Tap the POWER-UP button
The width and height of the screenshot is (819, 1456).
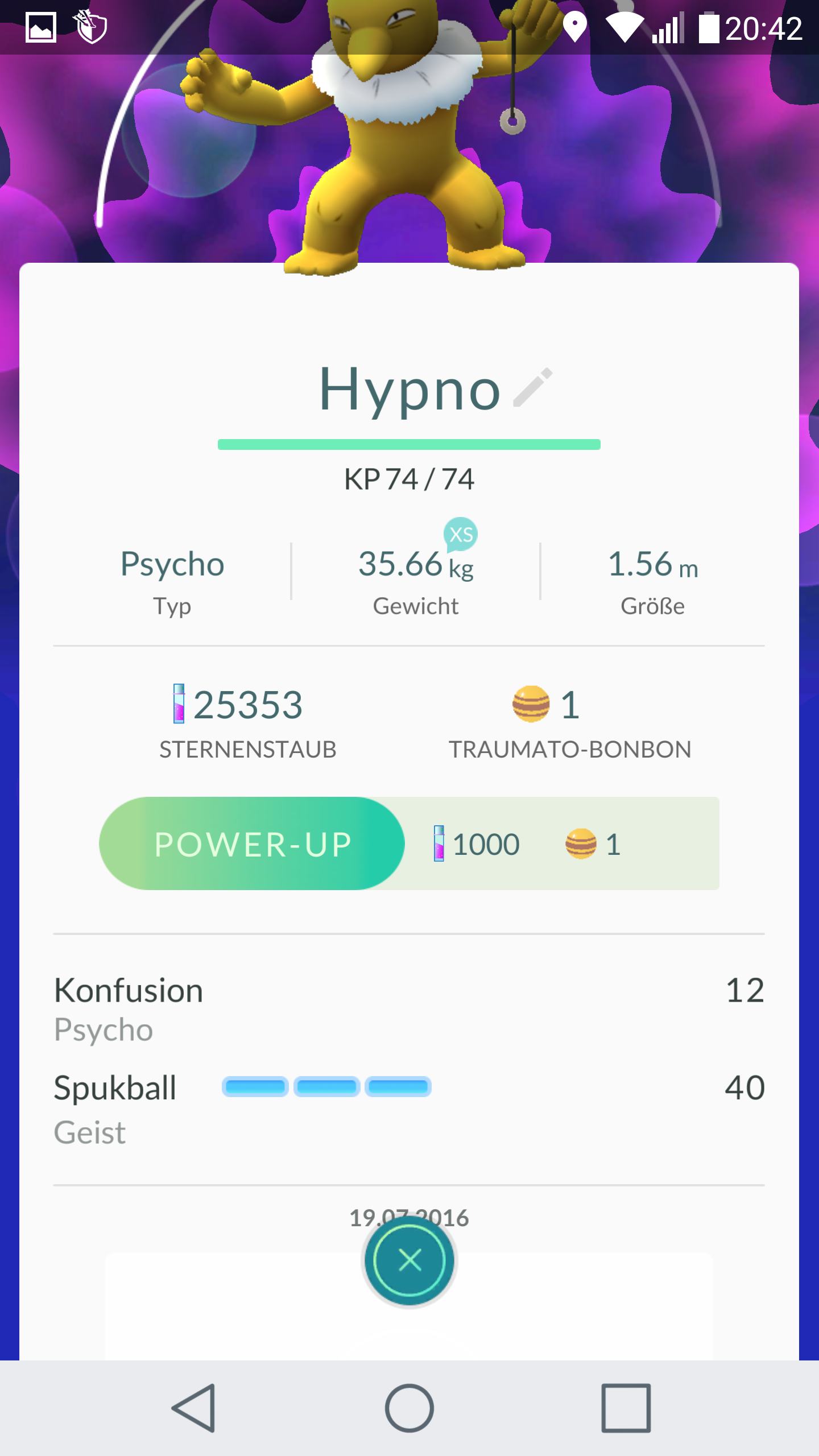(x=252, y=843)
